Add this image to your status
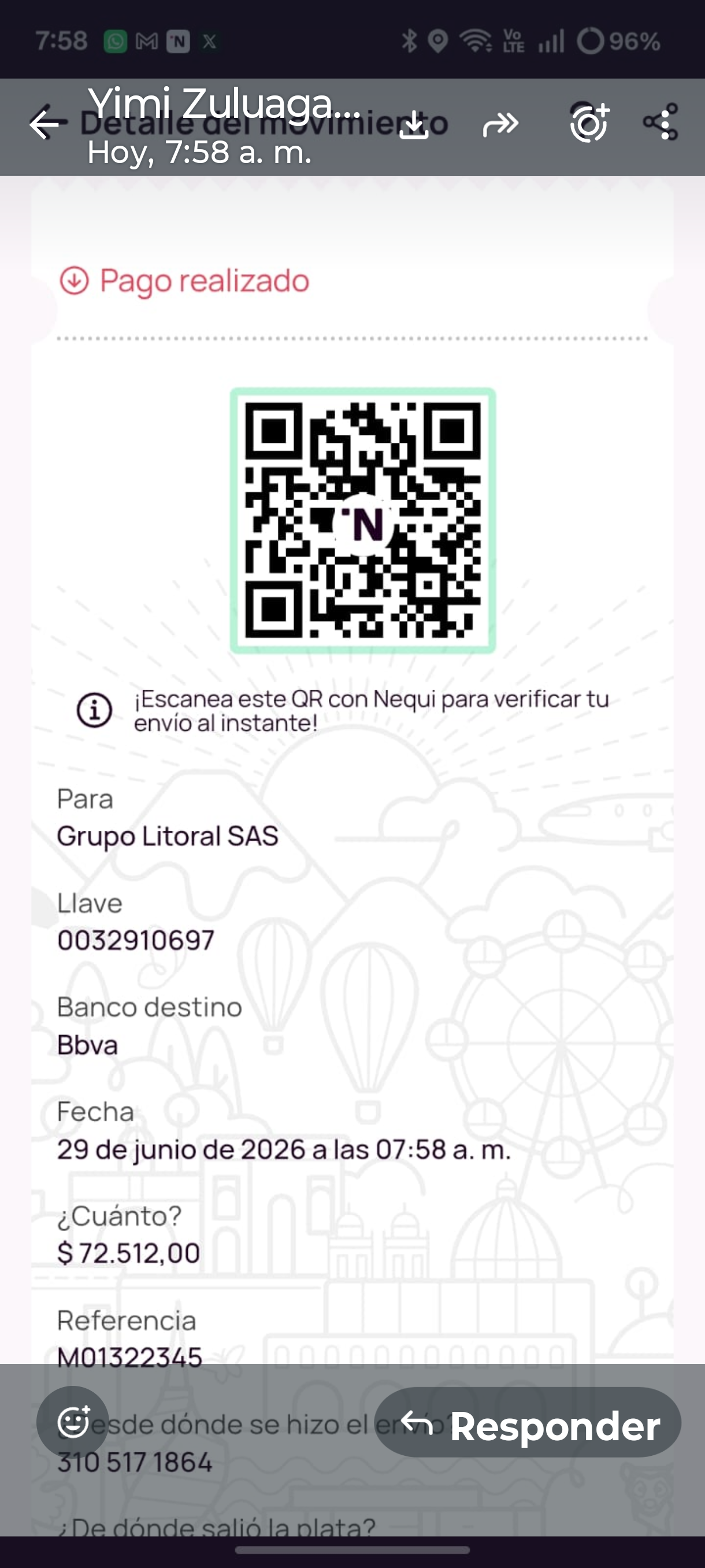This screenshot has height=1568, width=705. 589,124
